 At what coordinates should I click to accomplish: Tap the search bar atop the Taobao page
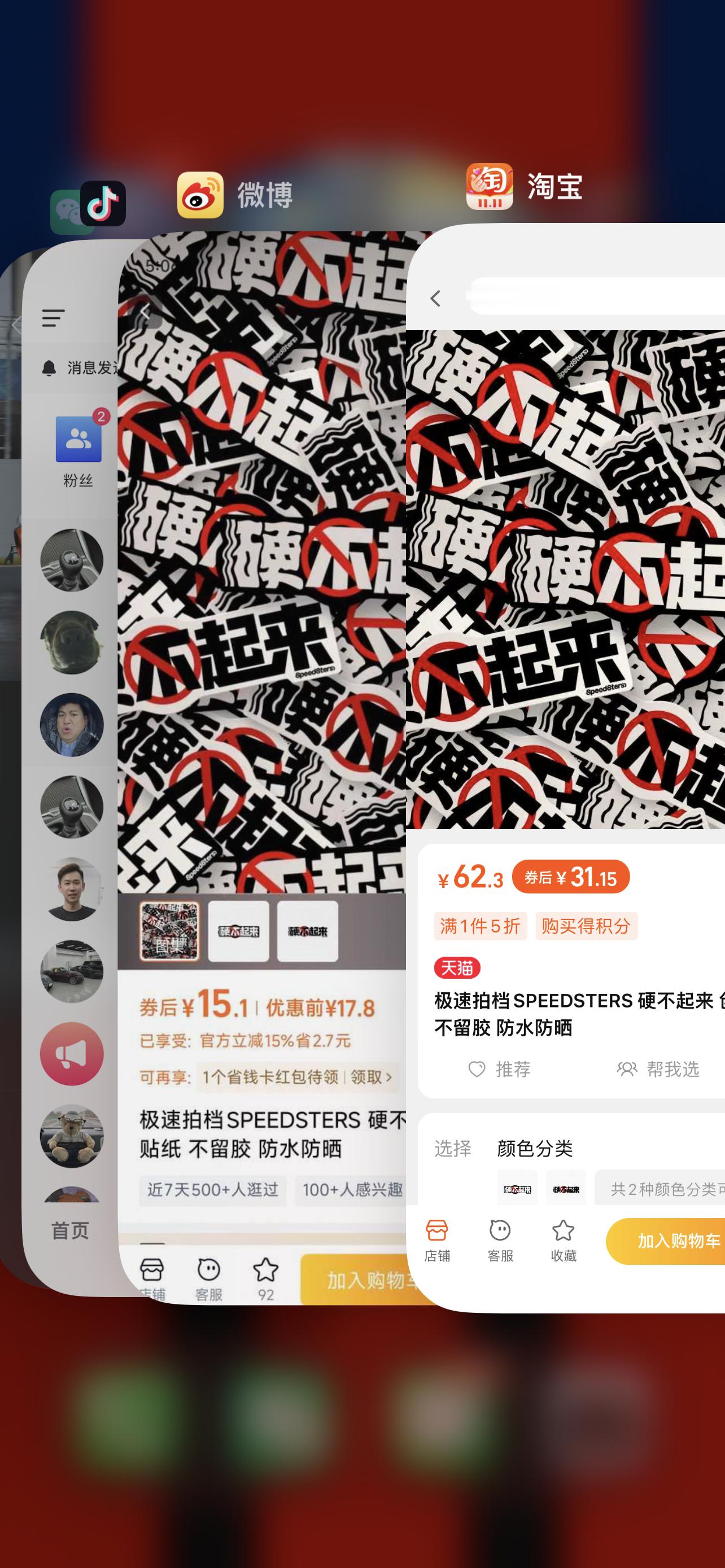pos(584,298)
